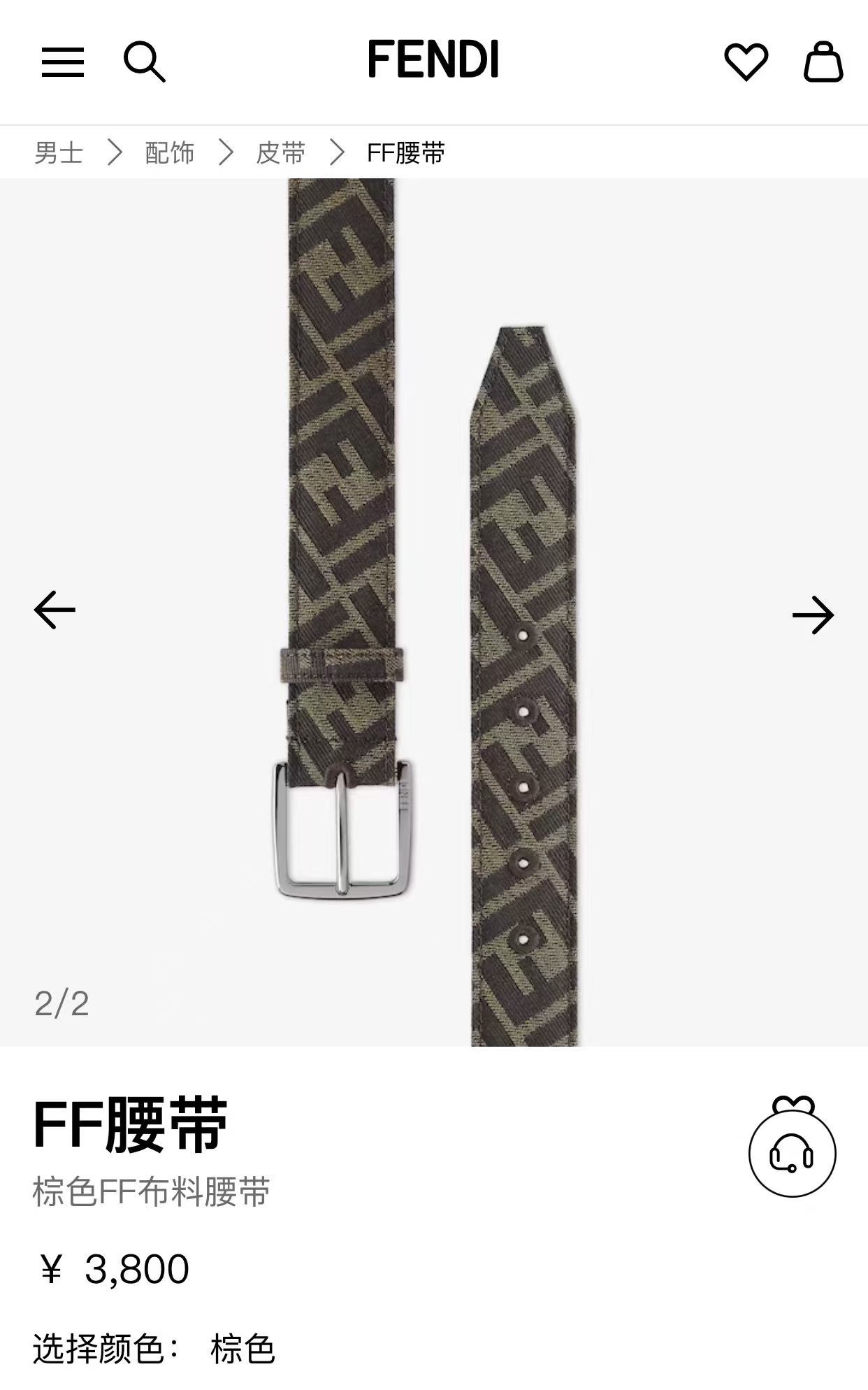This screenshot has width=868, height=1390.
Task: Show previous product image
Action: tap(55, 610)
